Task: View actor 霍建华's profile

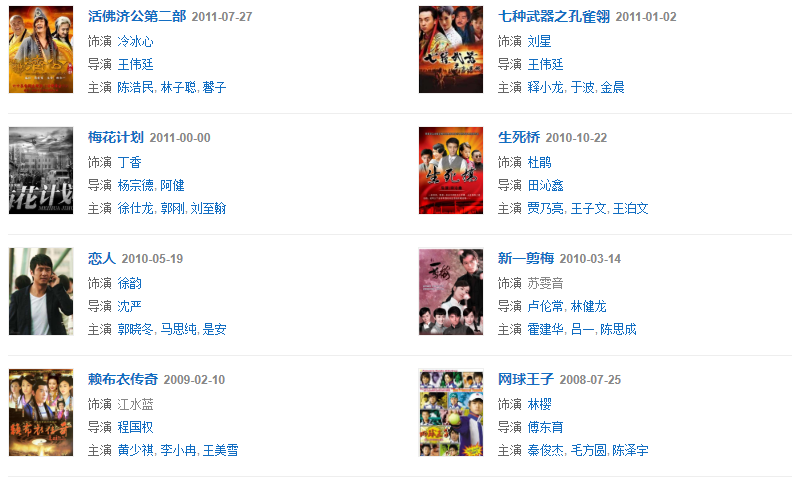Action: [x=546, y=330]
